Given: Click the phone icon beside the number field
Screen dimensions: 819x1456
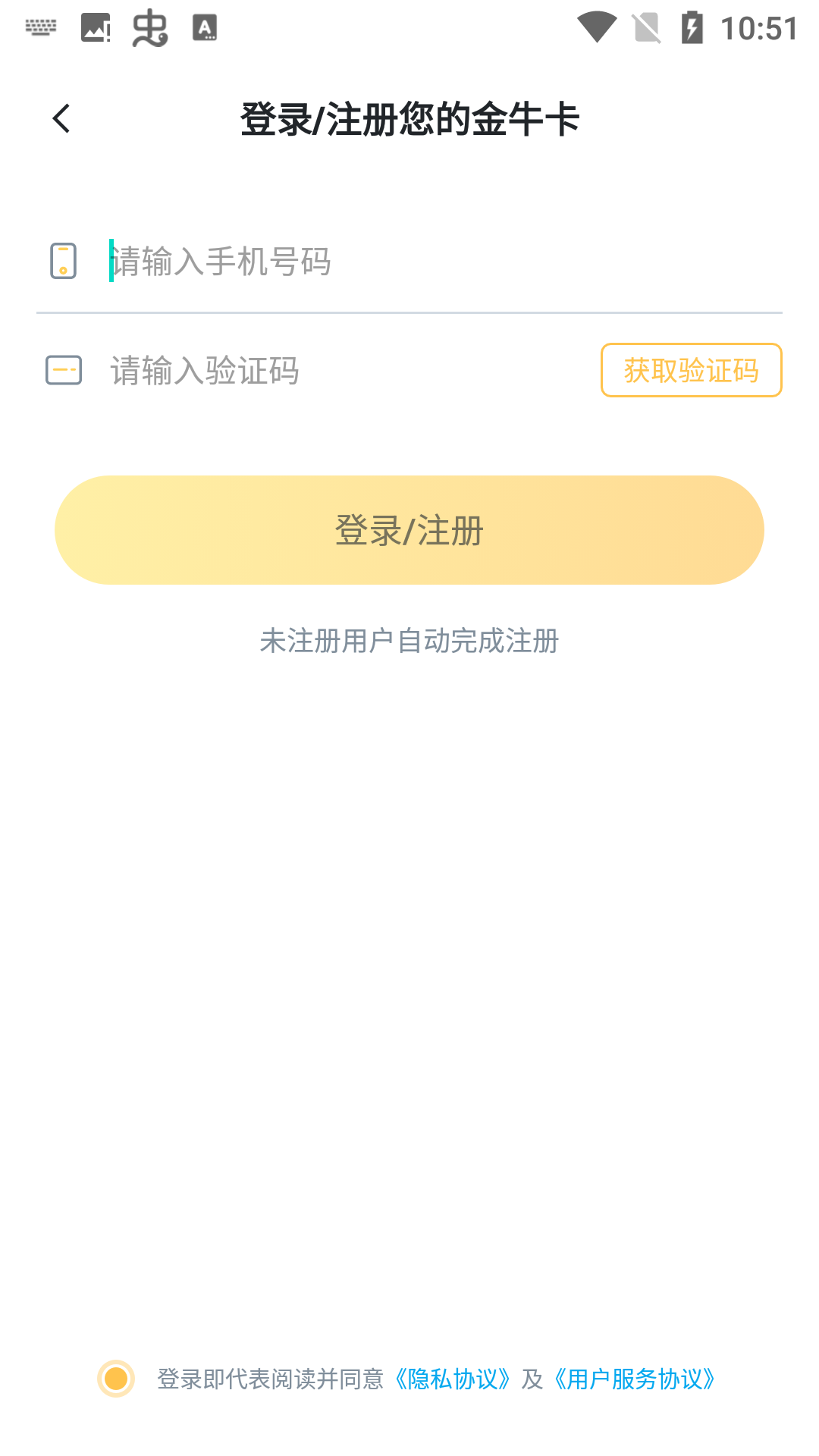Looking at the screenshot, I should (64, 262).
